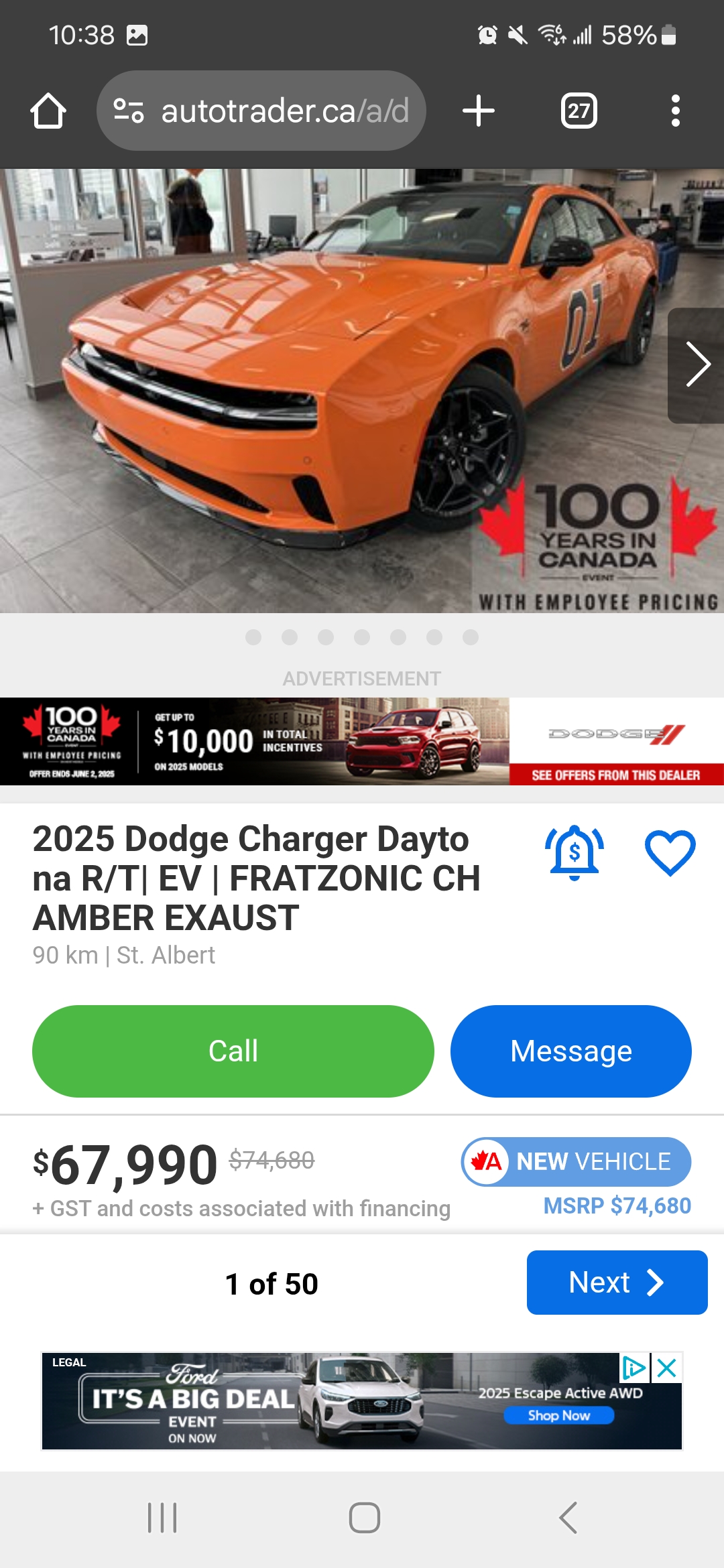Open the Dodge $10,000 incentives ad banner

click(362, 741)
